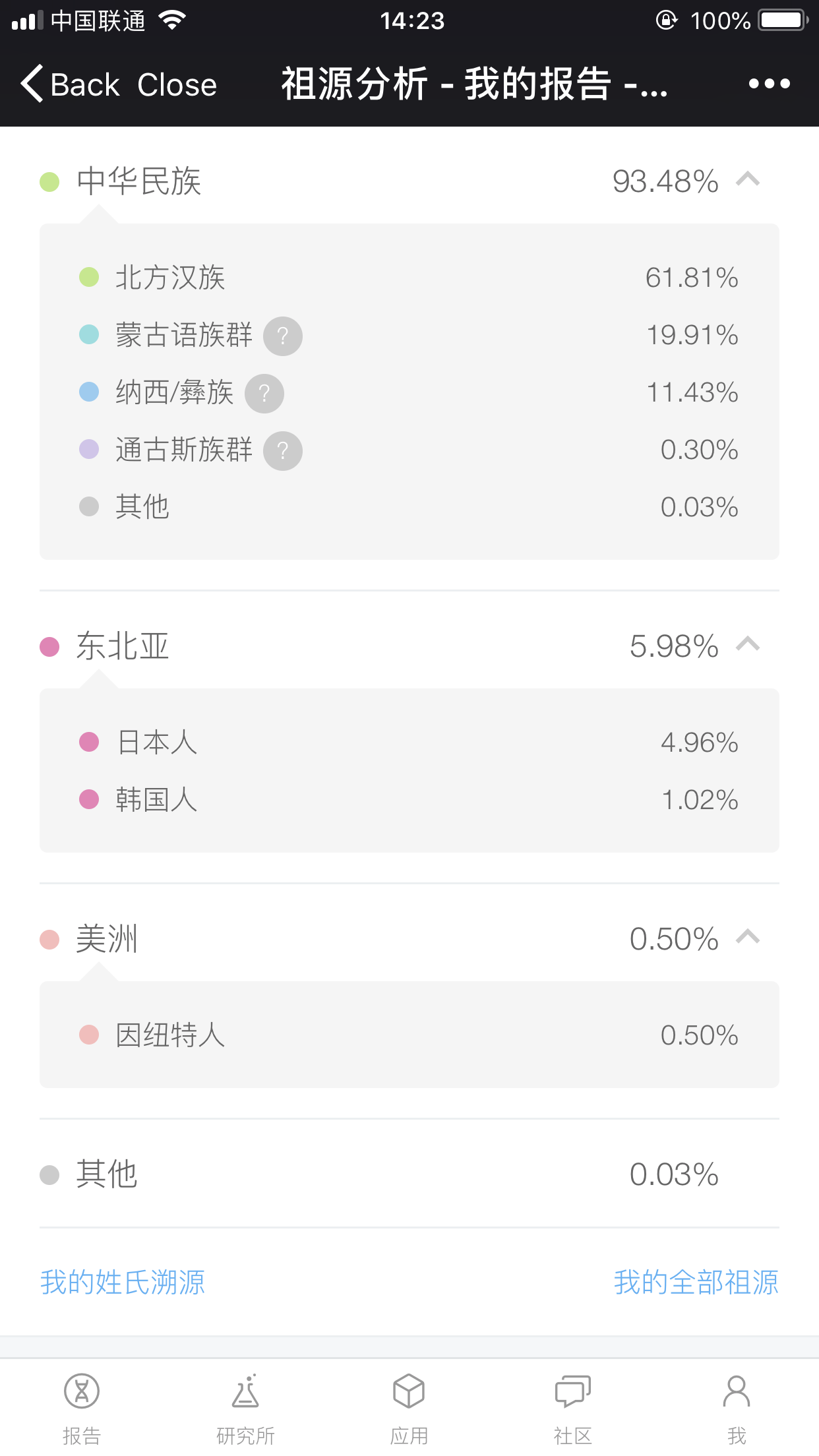Open help for 纳西/彝族
The width and height of the screenshot is (819, 1456).
tap(264, 394)
